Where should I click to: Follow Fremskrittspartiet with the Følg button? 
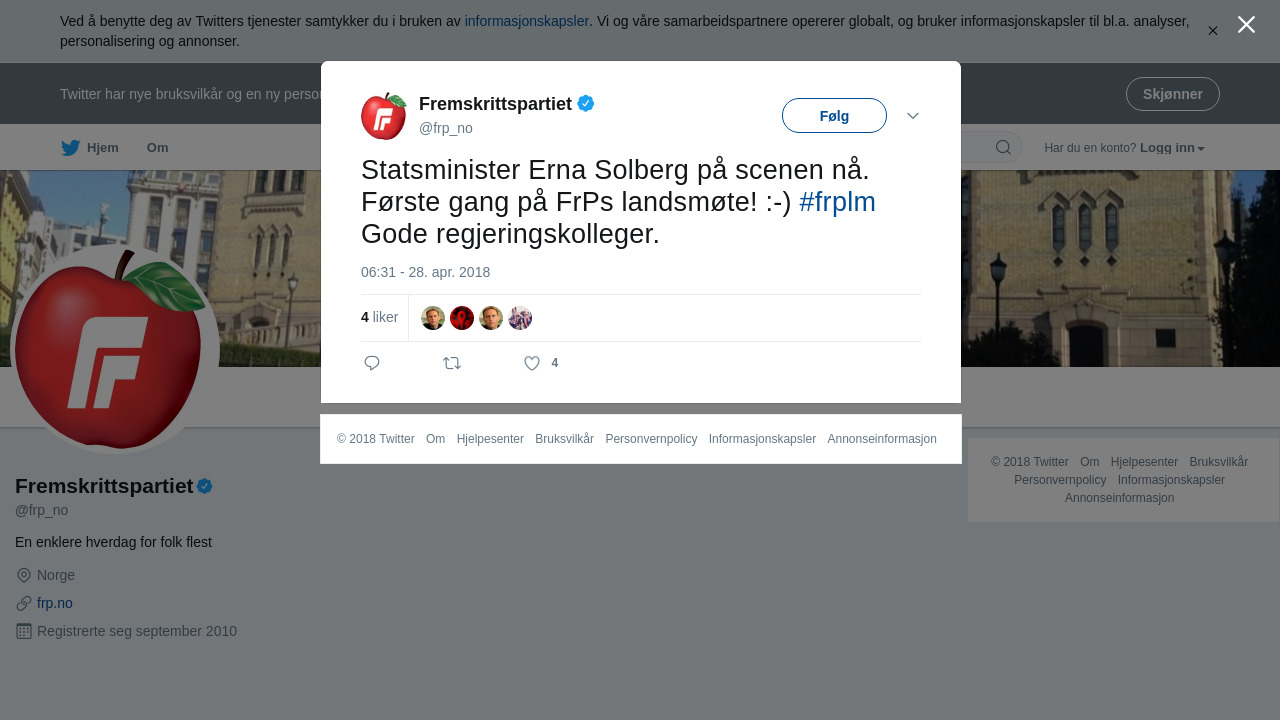[834, 116]
